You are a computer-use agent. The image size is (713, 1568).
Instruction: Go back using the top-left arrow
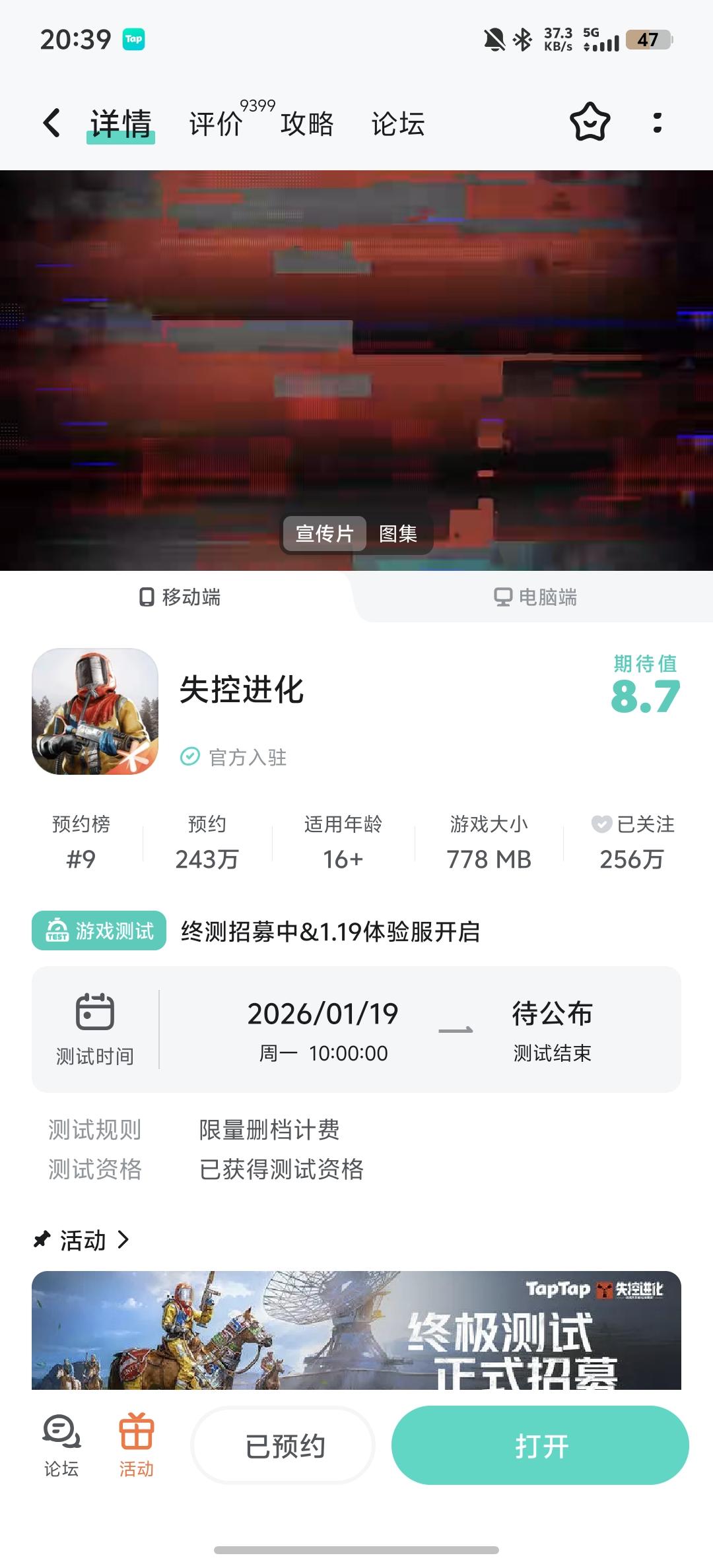click(51, 123)
